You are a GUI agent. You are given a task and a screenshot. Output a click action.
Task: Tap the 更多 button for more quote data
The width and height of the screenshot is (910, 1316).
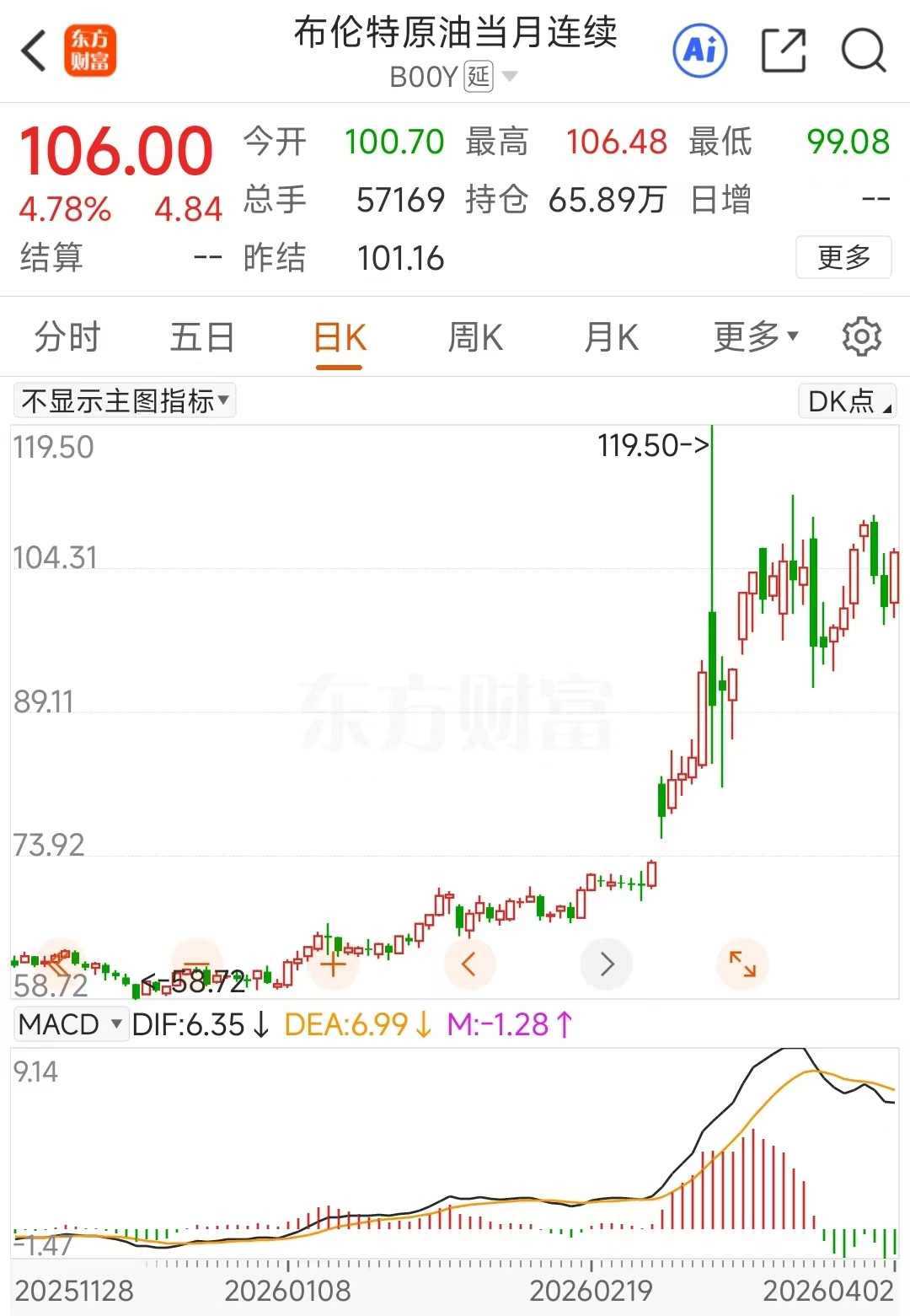pyautogui.click(x=843, y=257)
